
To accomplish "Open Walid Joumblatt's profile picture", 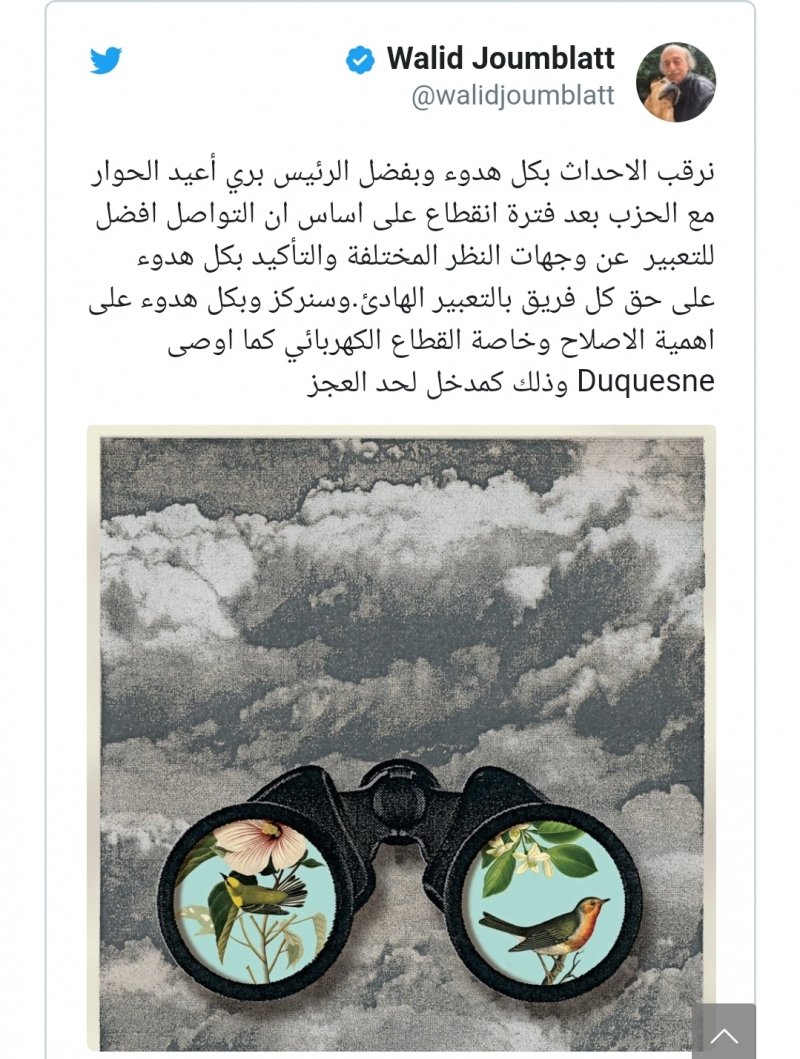I will [676, 82].
